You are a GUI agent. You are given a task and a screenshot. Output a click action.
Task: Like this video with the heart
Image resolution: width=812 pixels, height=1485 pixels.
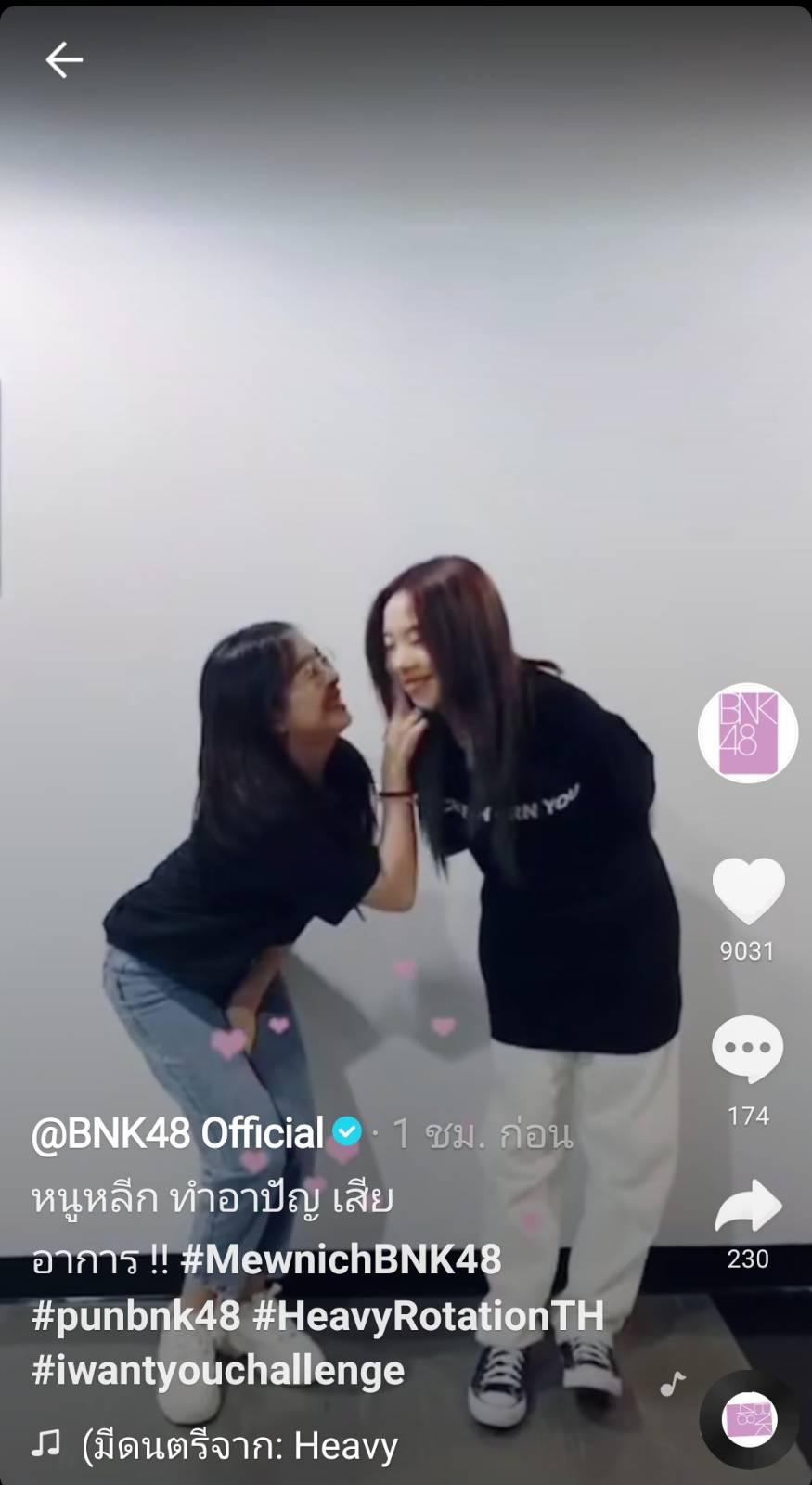tap(748, 890)
